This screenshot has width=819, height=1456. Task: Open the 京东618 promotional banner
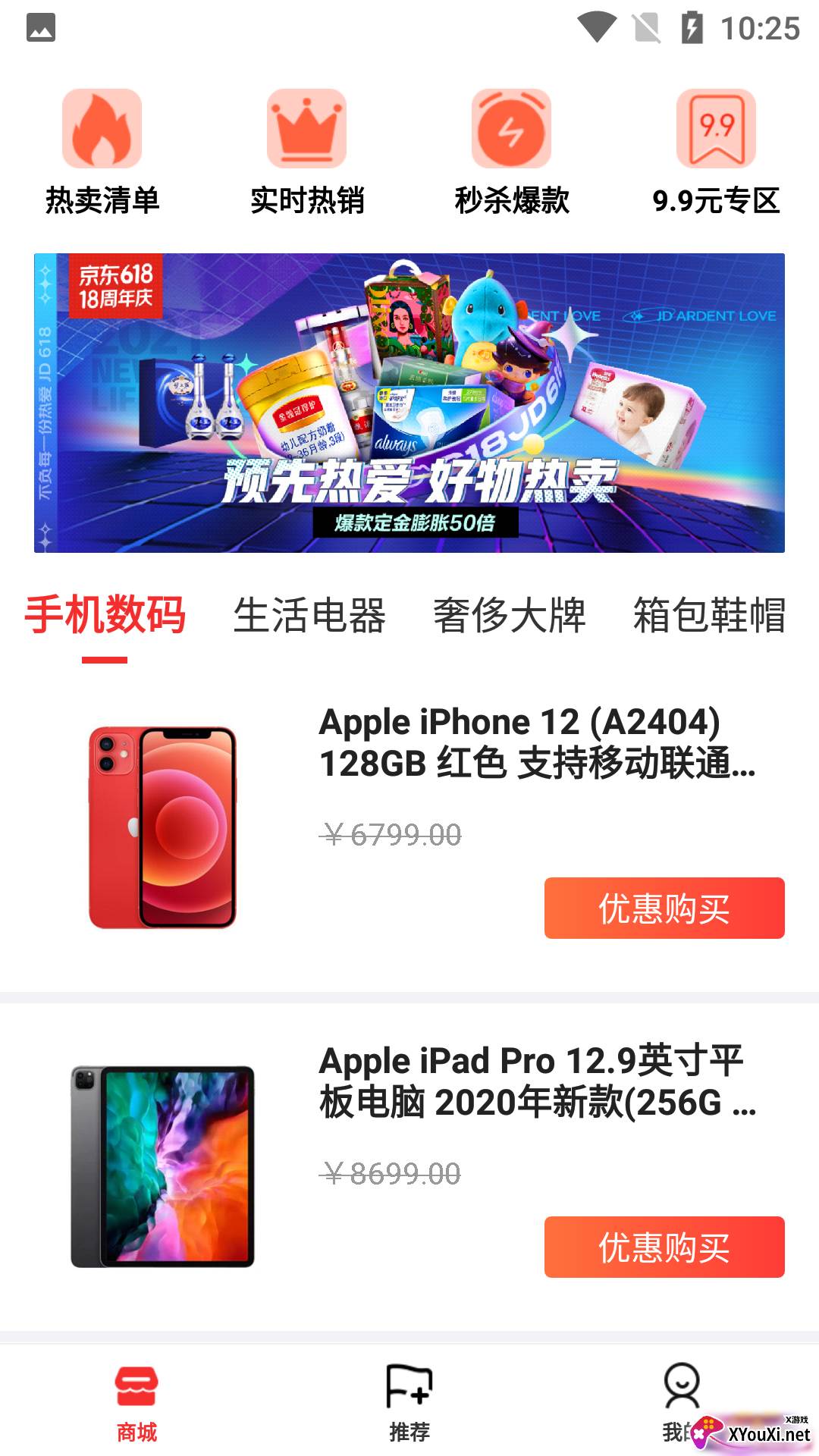409,403
